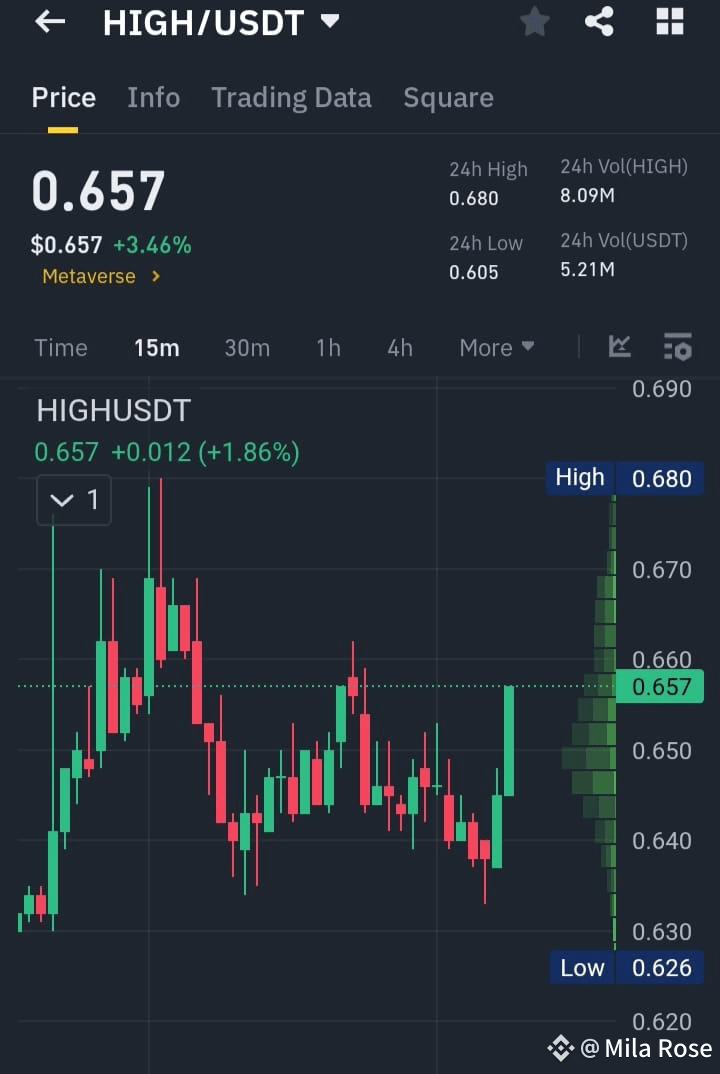720x1074 pixels.
Task: Select the 15m timeframe
Action: point(156,347)
